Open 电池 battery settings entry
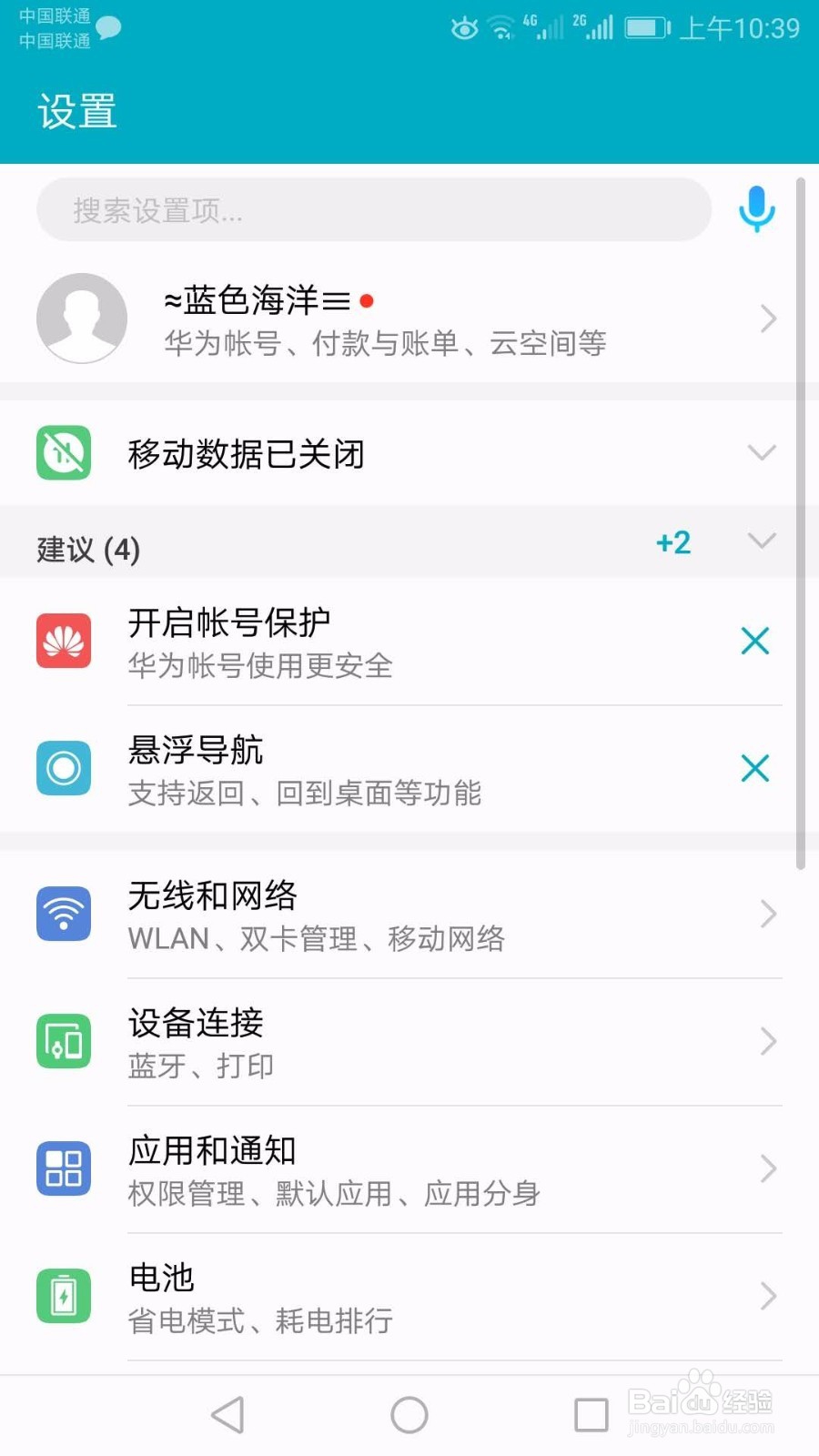819x1456 pixels. (409, 1296)
